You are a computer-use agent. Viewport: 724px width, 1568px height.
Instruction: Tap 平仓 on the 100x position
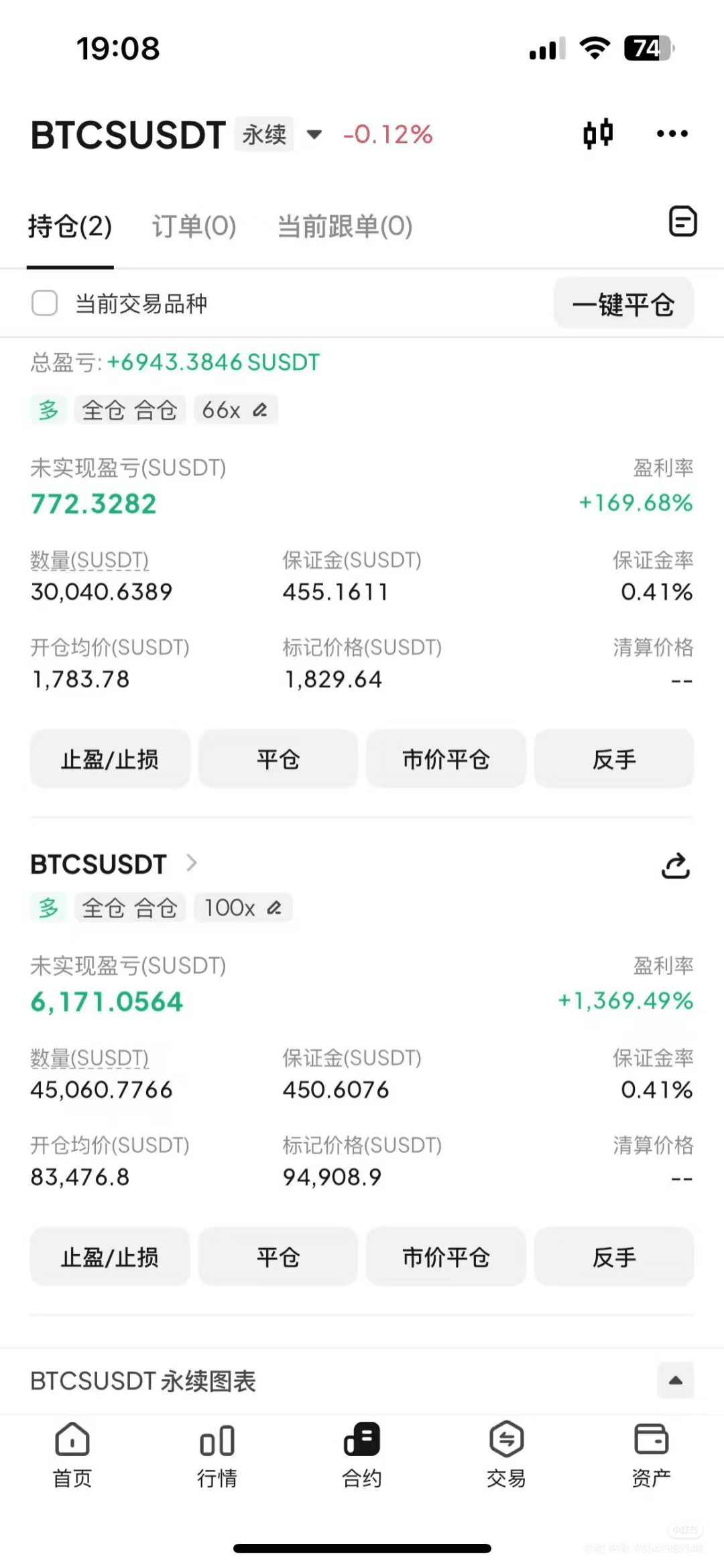(278, 1257)
